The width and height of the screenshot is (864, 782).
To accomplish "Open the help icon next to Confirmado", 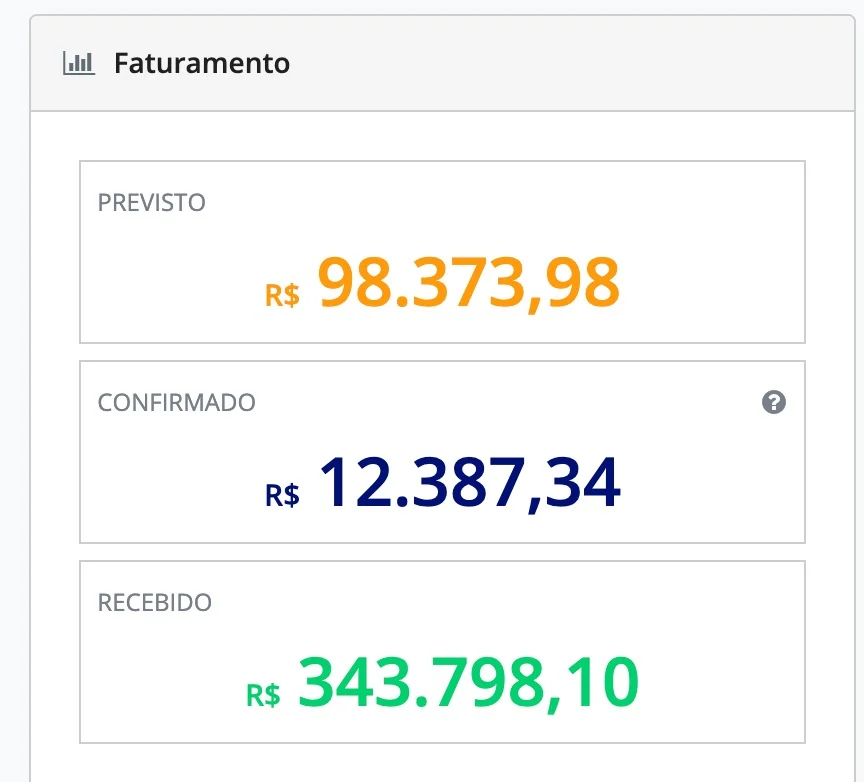I will pos(773,402).
